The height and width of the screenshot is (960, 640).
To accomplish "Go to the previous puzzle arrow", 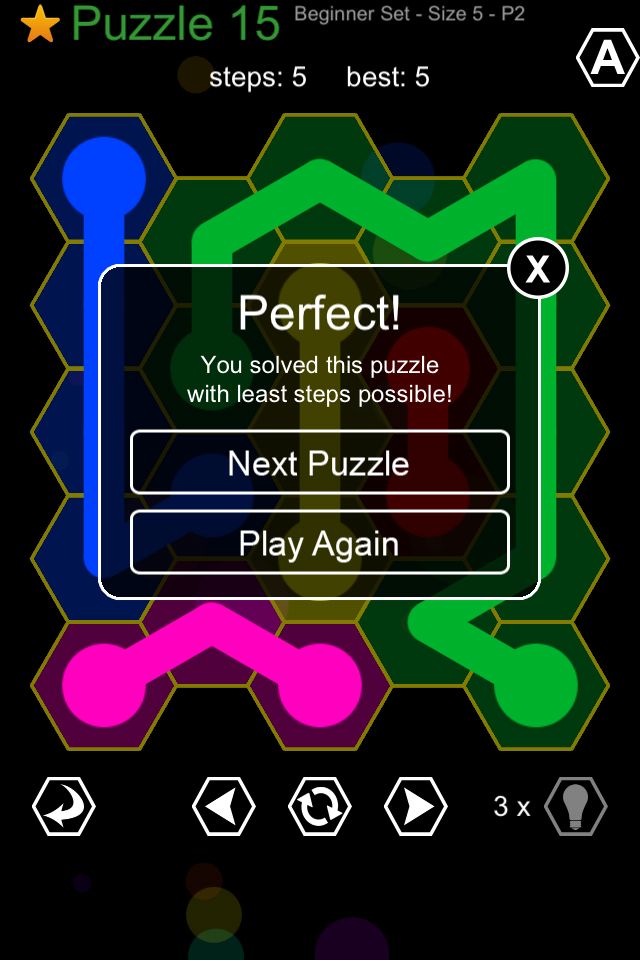I will point(223,806).
